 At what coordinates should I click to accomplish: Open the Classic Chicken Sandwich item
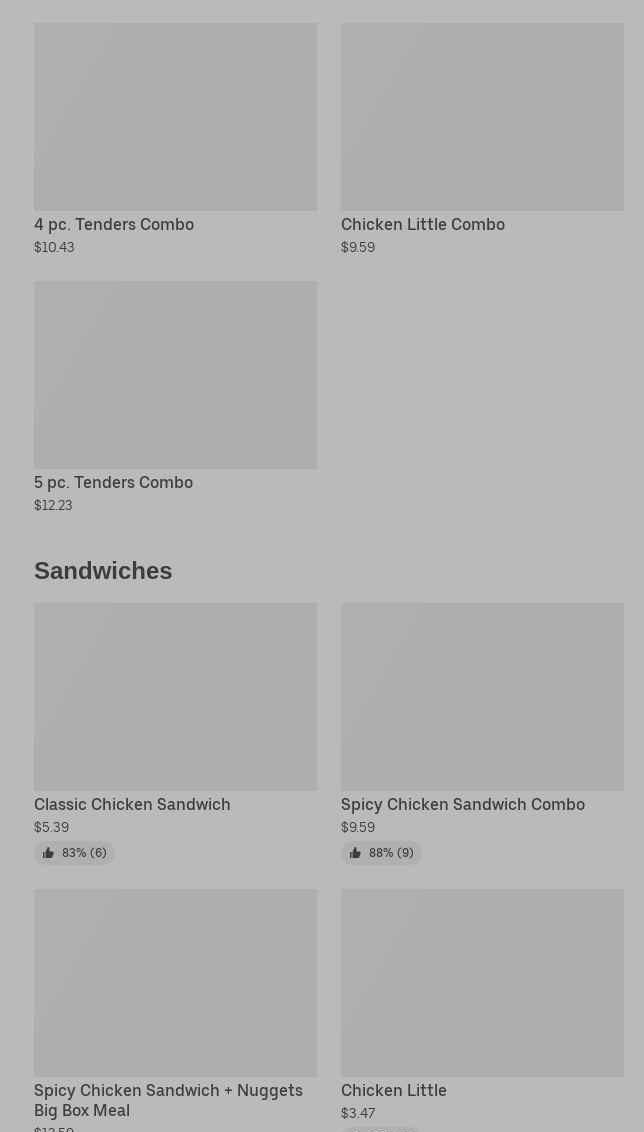(x=175, y=733)
